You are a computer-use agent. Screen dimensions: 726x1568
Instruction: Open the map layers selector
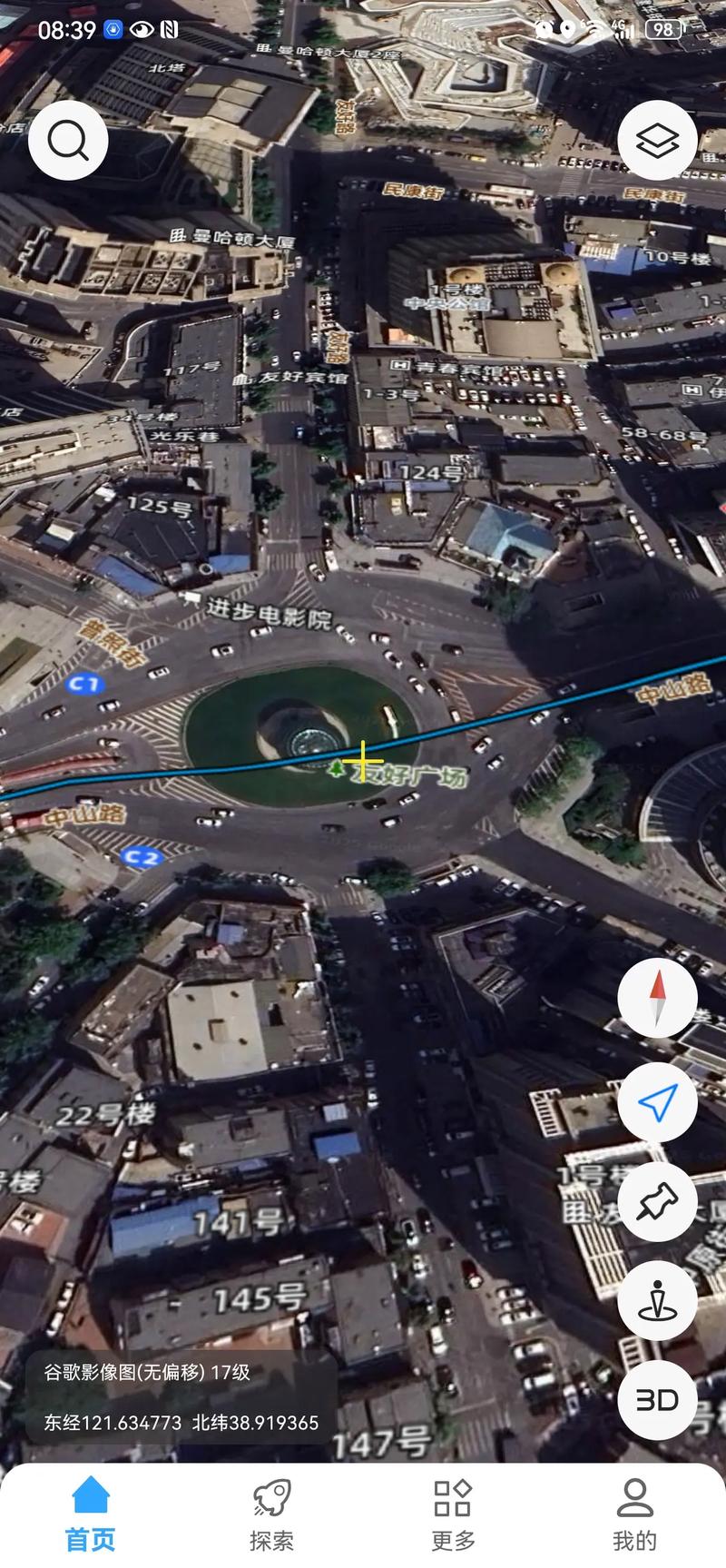(657, 141)
